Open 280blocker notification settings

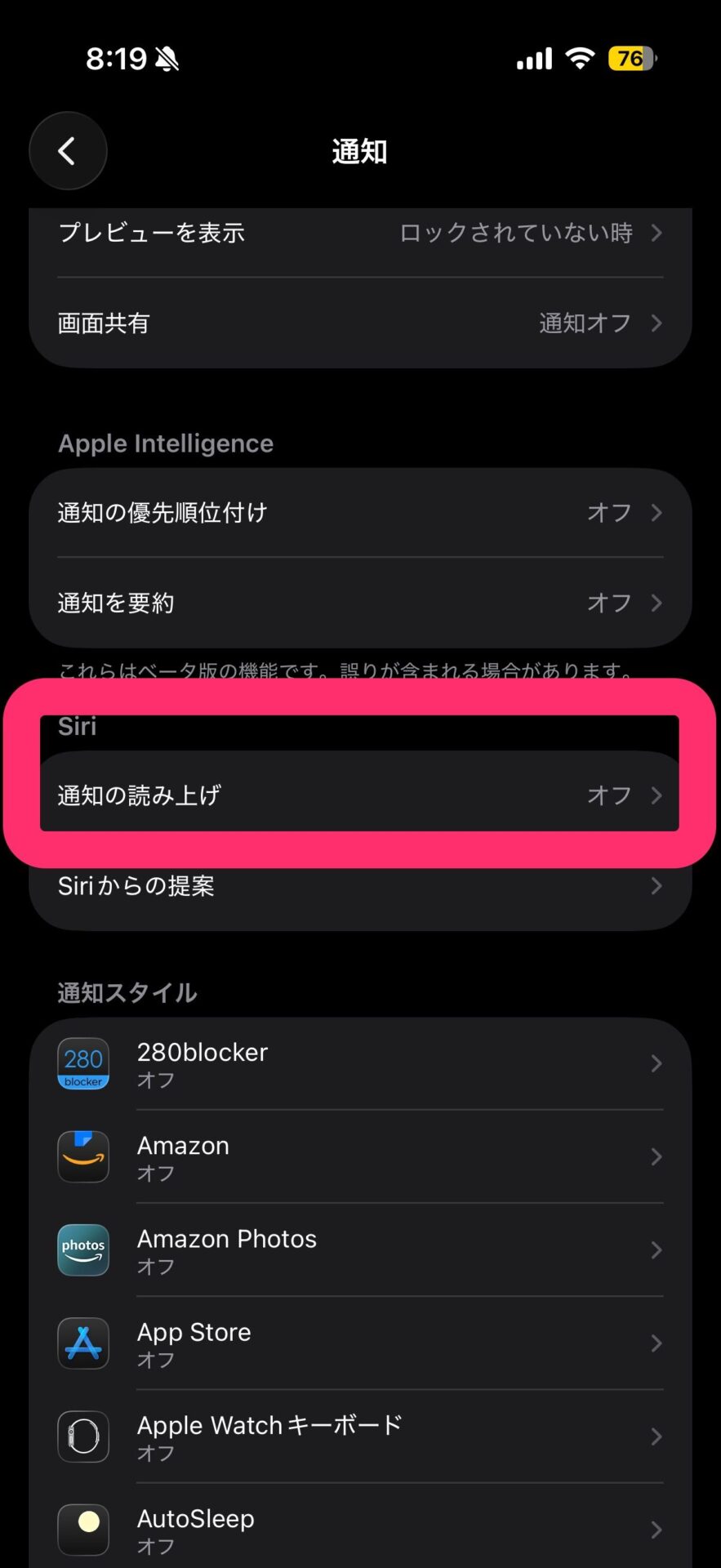click(359, 1064)
